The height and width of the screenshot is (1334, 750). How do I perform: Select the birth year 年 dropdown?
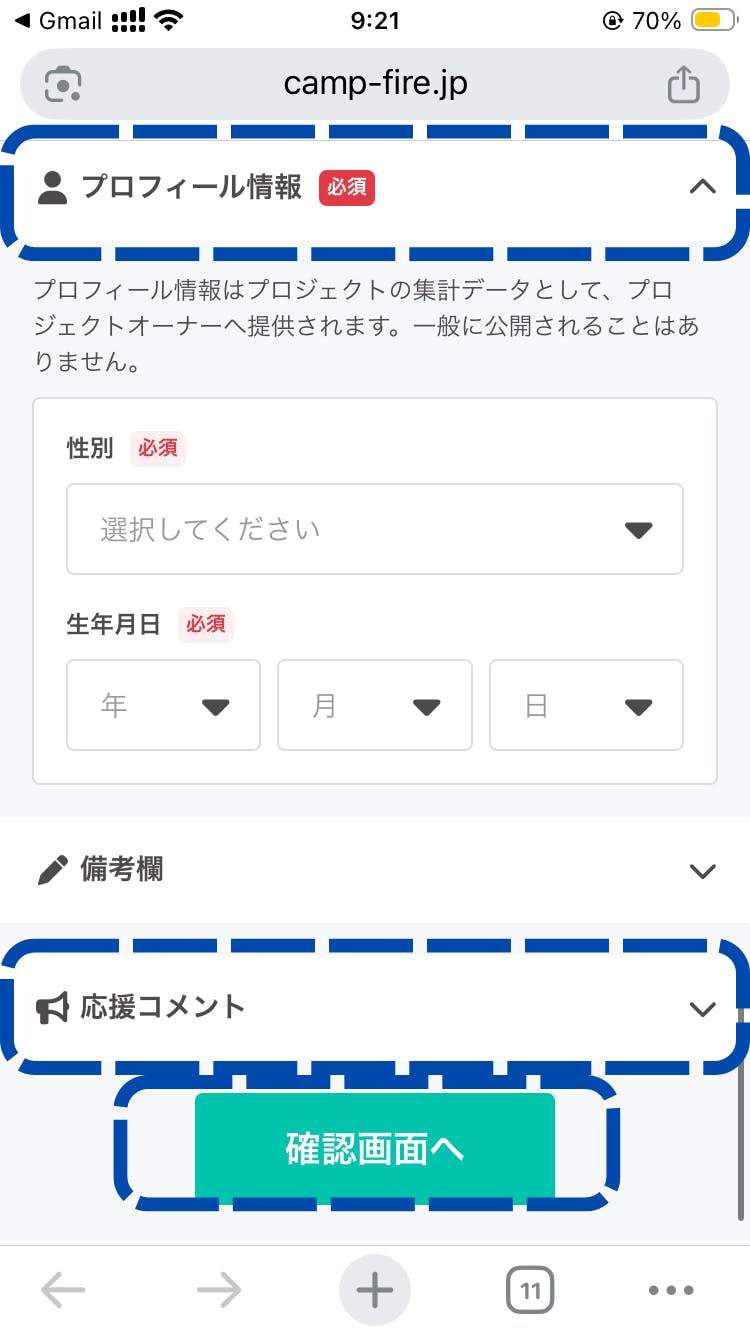coord(163,706)
